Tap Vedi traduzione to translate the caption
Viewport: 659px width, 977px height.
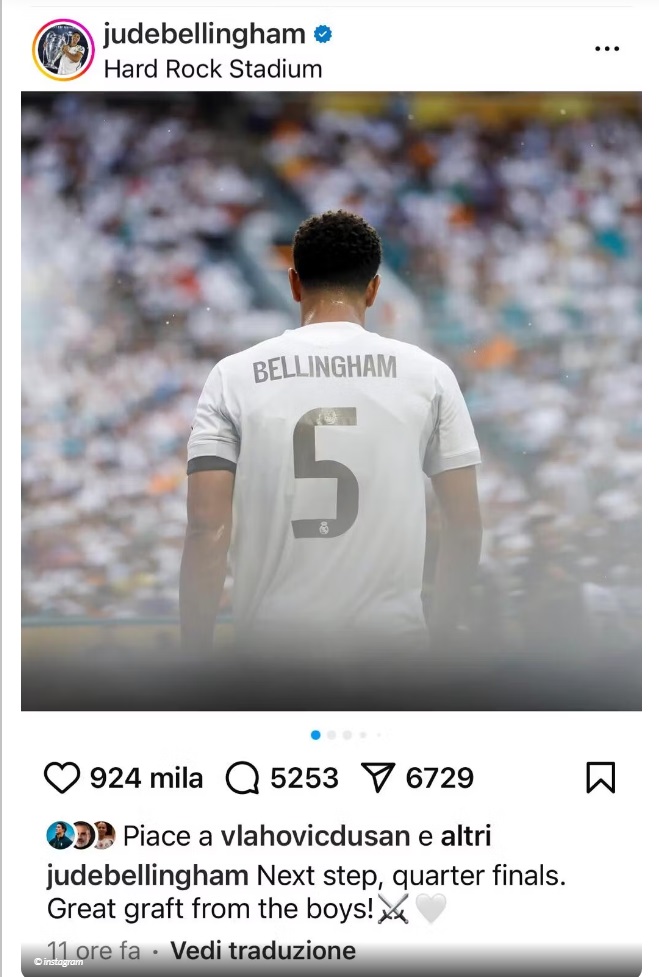pyautogui.click(x=262, y=949)
